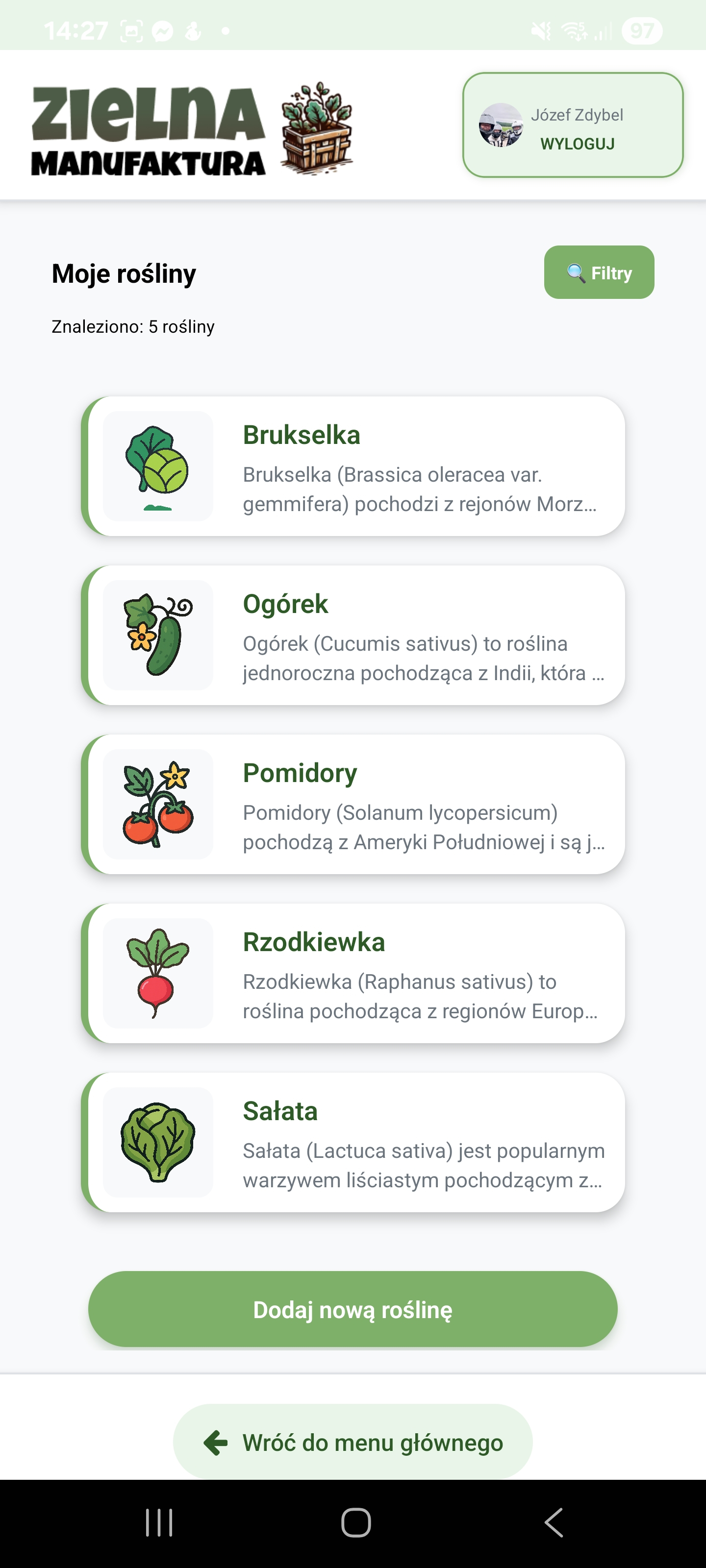This screenshot has height=1568, width=706.
Task: Tap Dodaj nową roślinę button
Action: (353, 1309)
